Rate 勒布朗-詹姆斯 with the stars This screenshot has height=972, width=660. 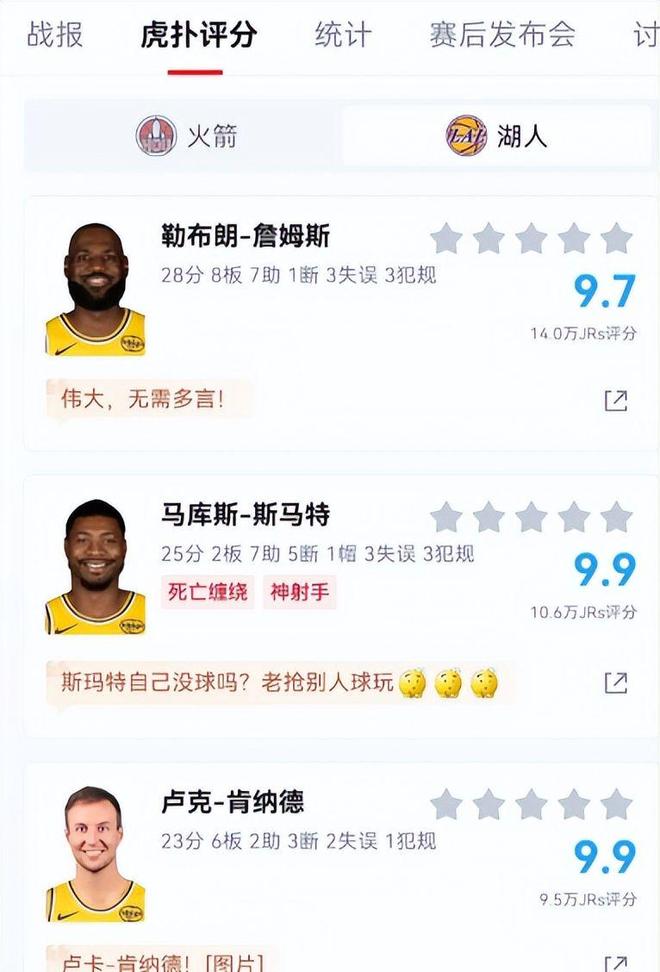click(531, 239)
